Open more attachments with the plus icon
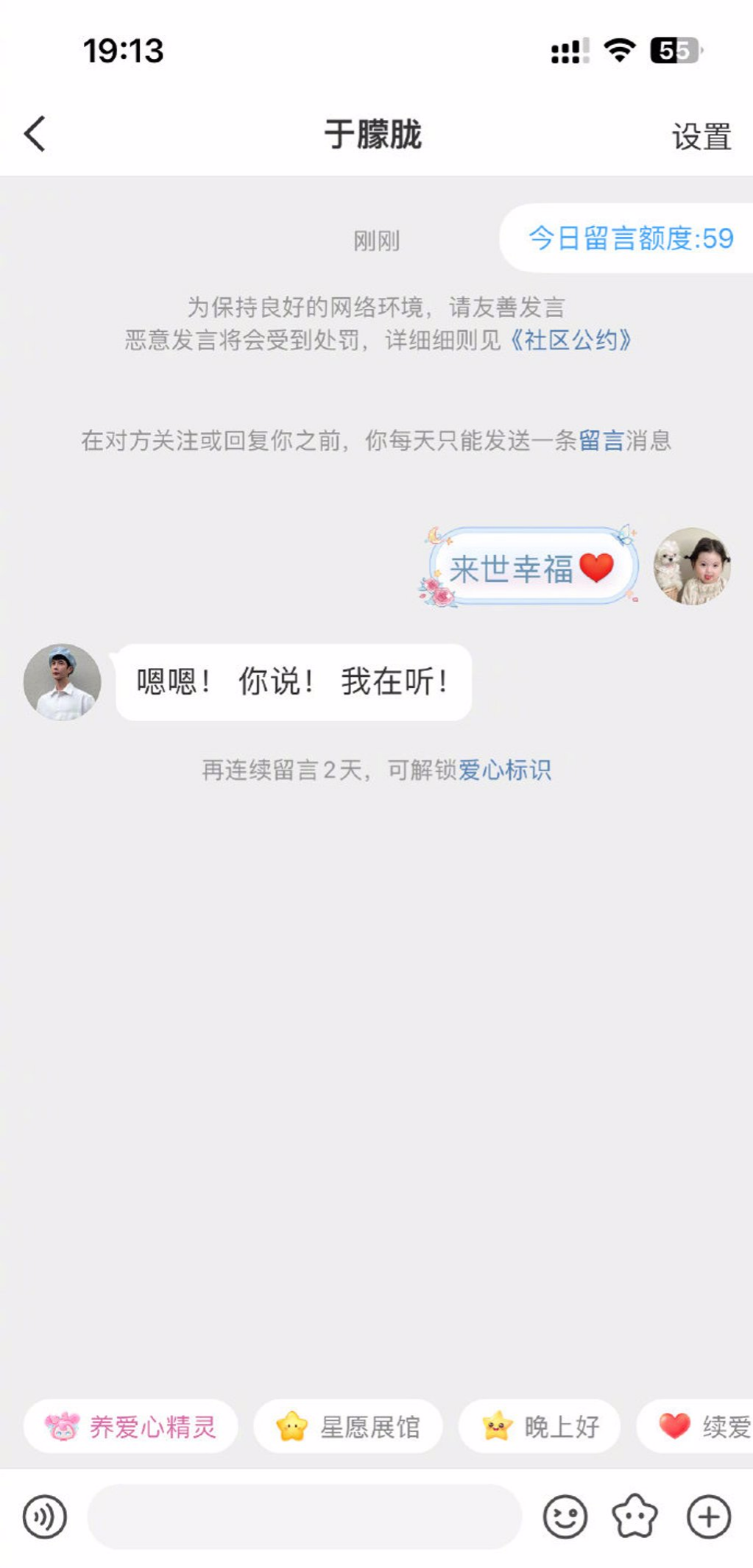 point(709,1516)
